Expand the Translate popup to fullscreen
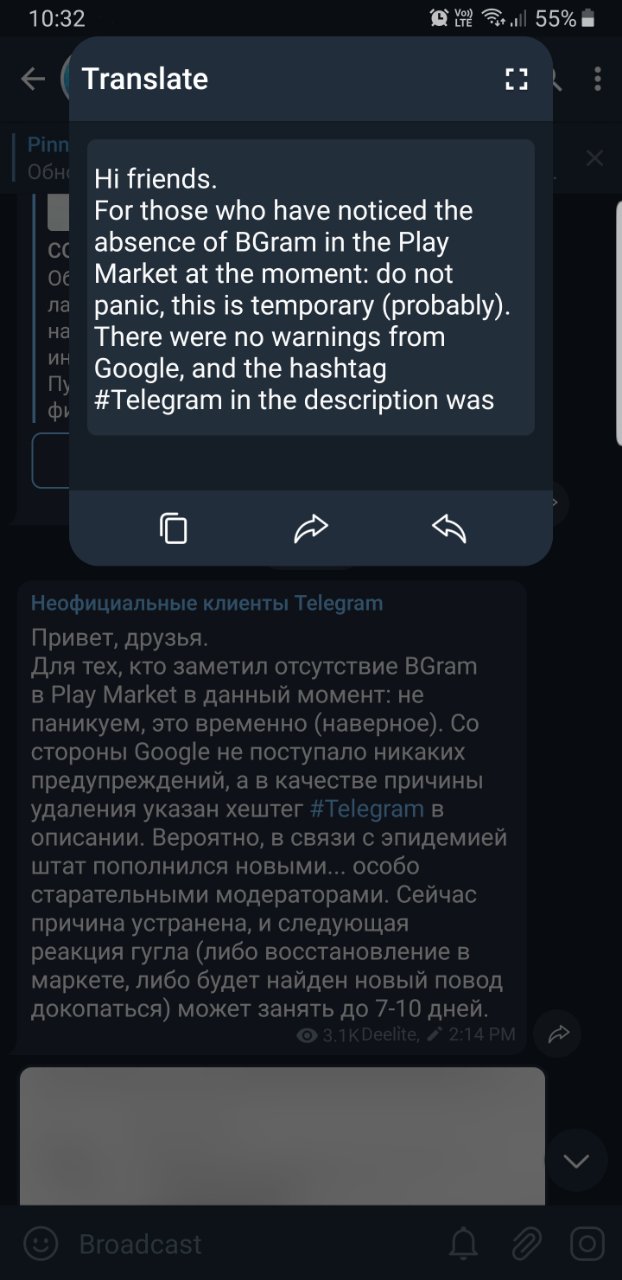This screenshot has width=622, height=1280. point(516,80)
